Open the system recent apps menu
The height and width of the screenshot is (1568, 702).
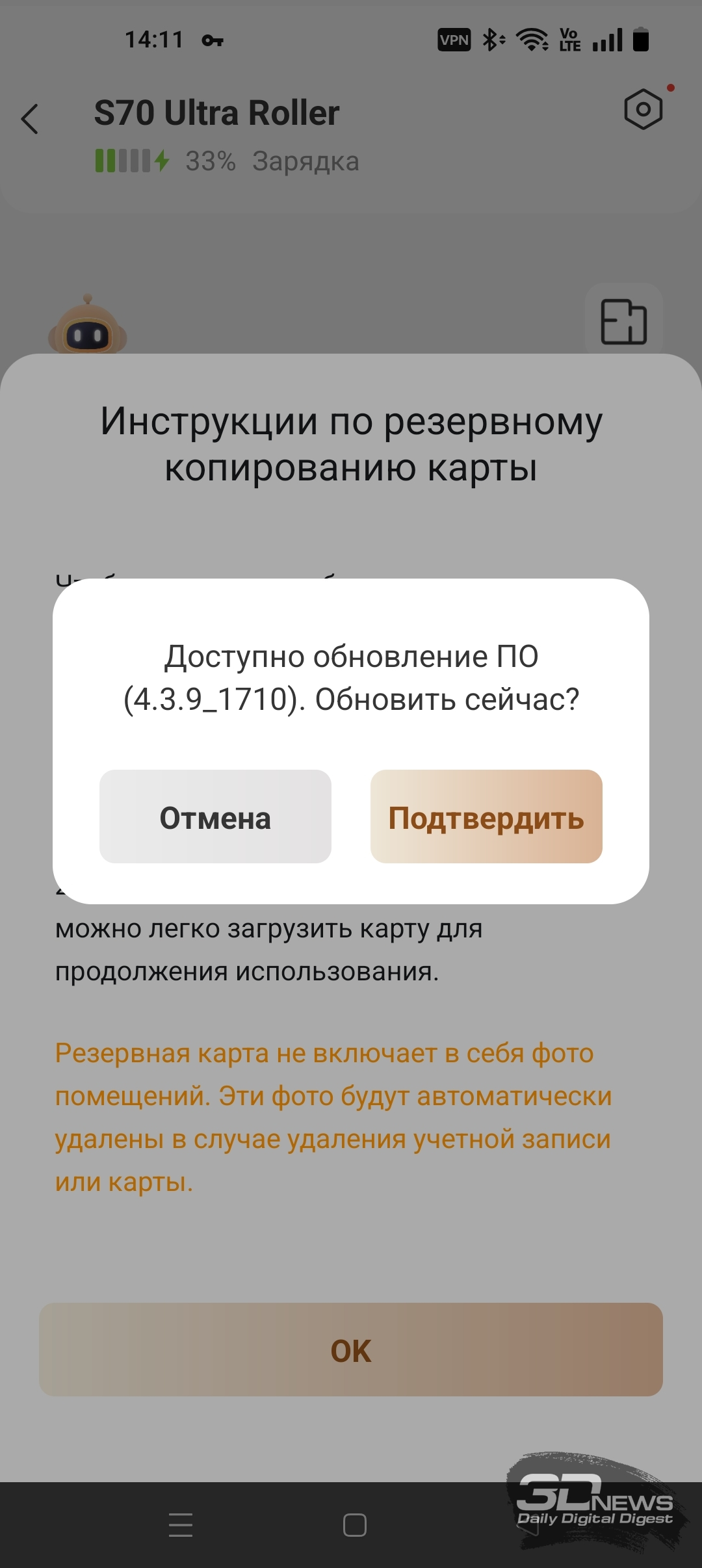[181, 1525]
